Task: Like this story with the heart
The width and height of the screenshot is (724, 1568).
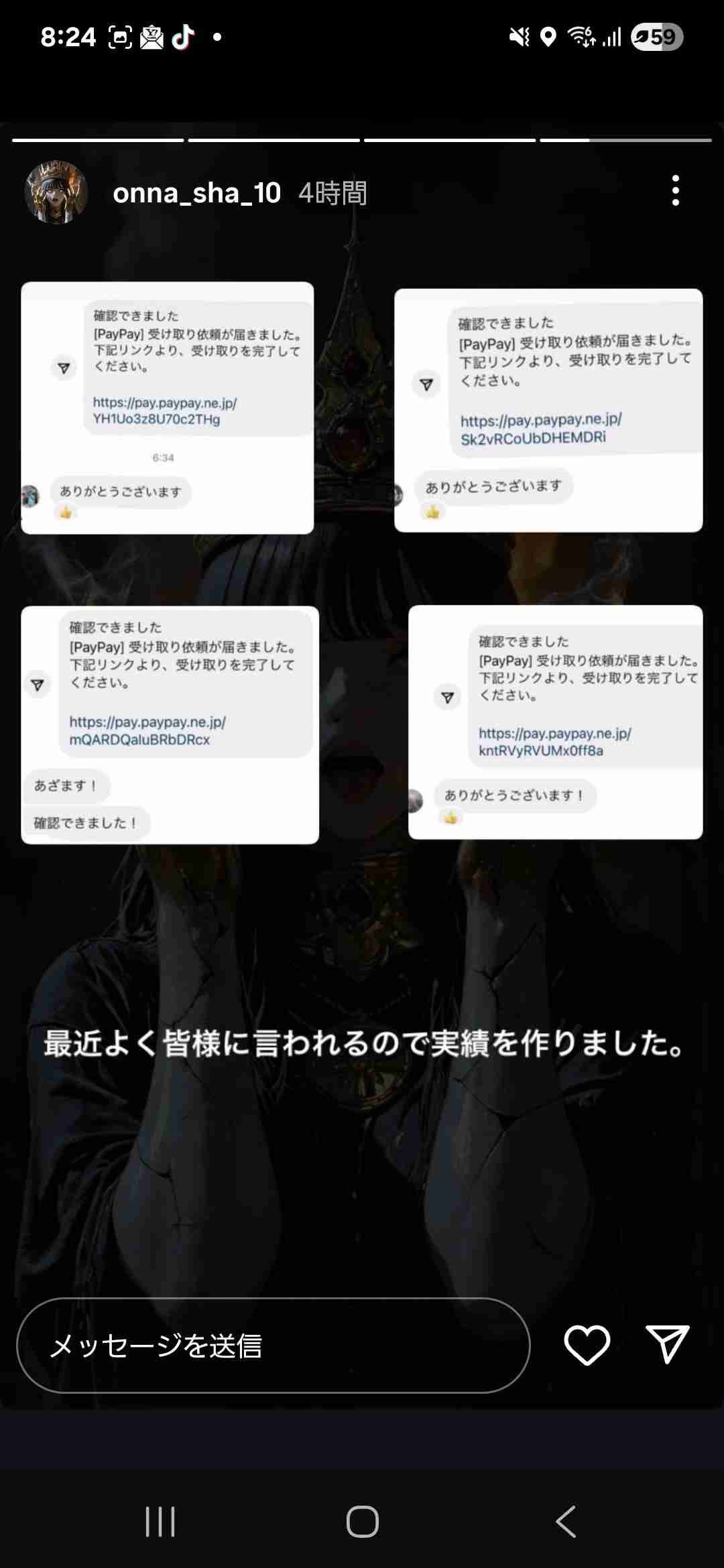Action: click(x=587, y=1345)
